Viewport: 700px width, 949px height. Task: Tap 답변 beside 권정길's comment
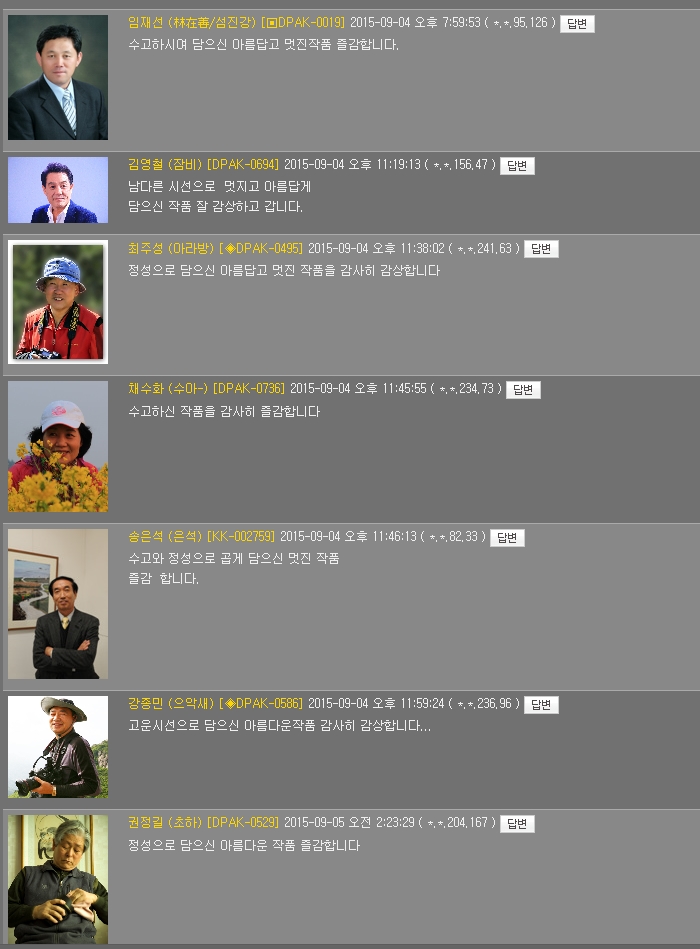click(x=517, y=824)
